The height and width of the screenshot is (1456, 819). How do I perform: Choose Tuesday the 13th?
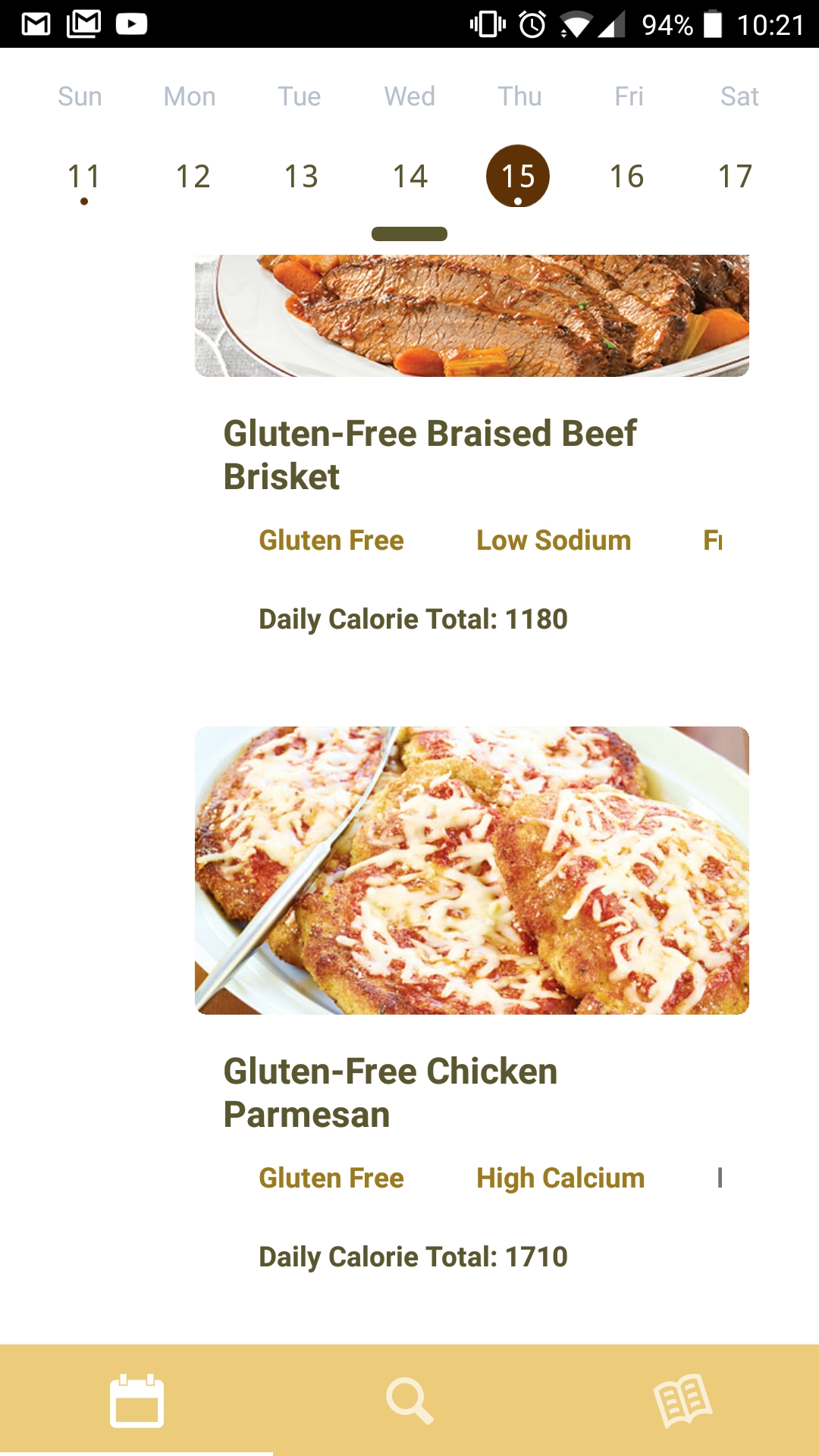(x=301, y=177)
